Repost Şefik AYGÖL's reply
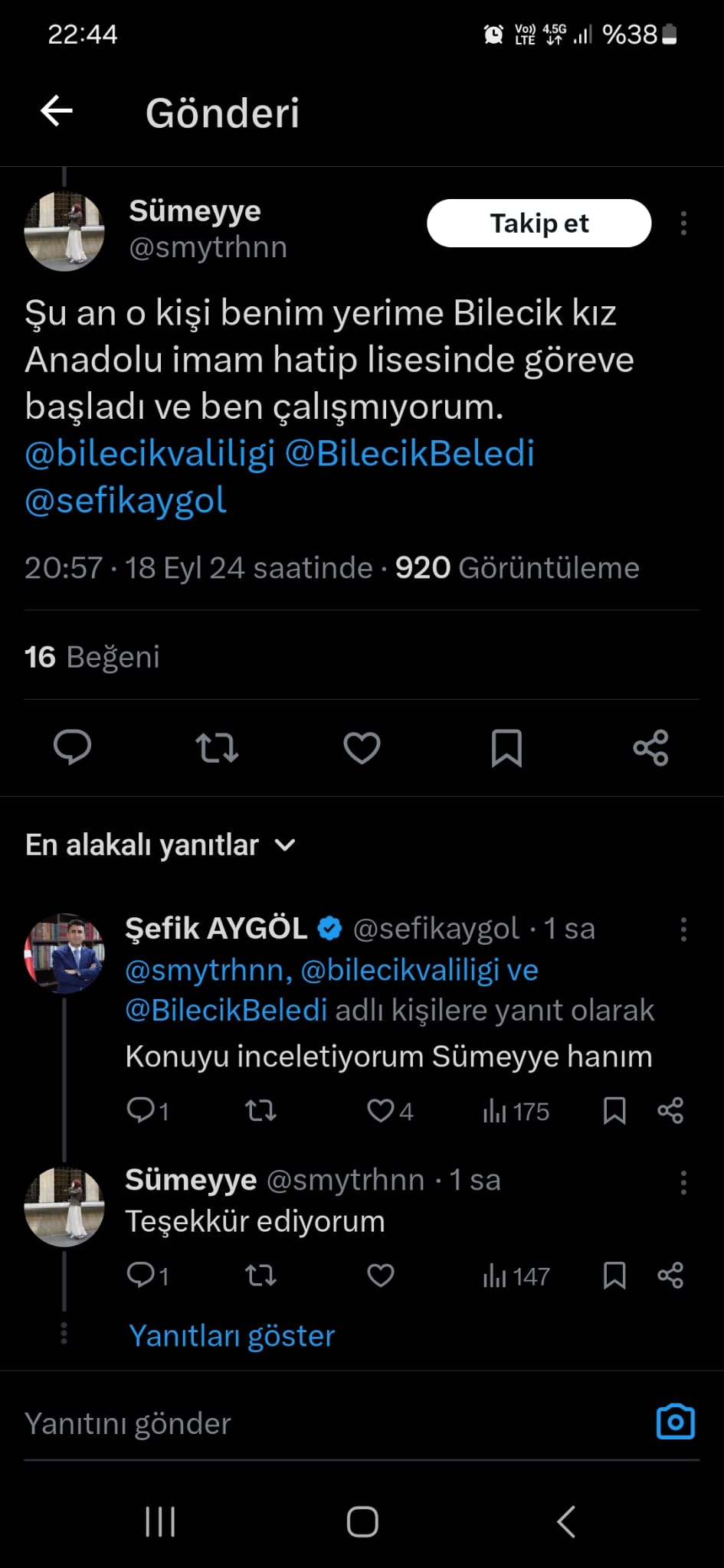 [x=260, y=1111]
